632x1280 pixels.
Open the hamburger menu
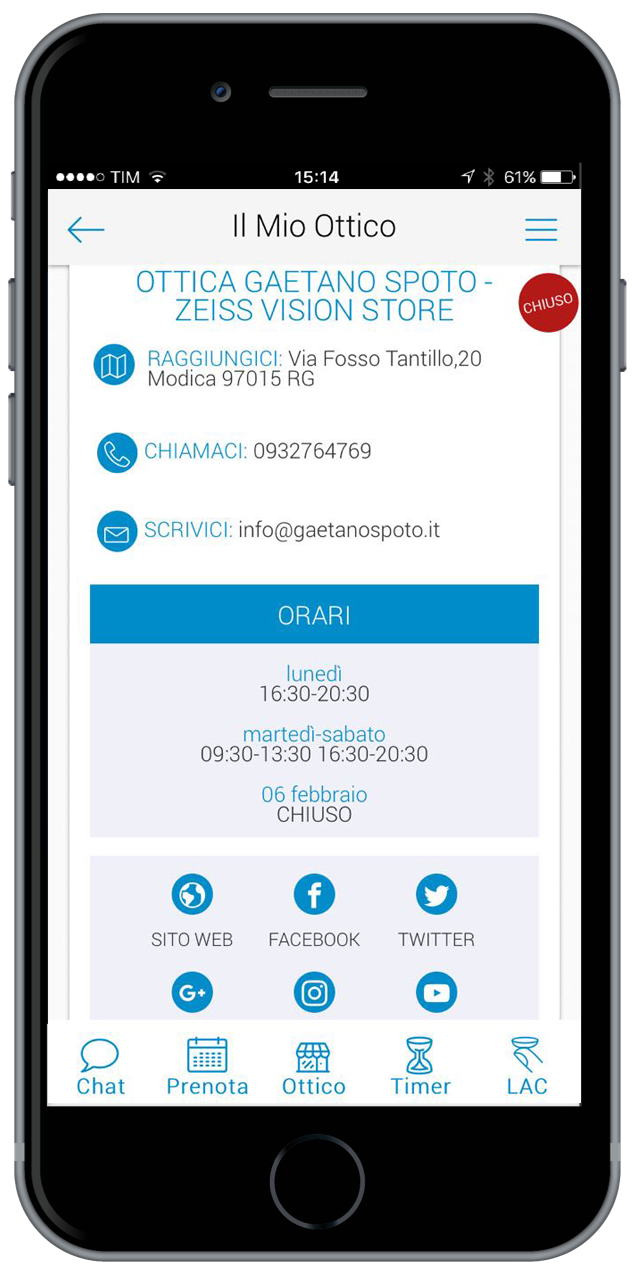tap(541, 230)
